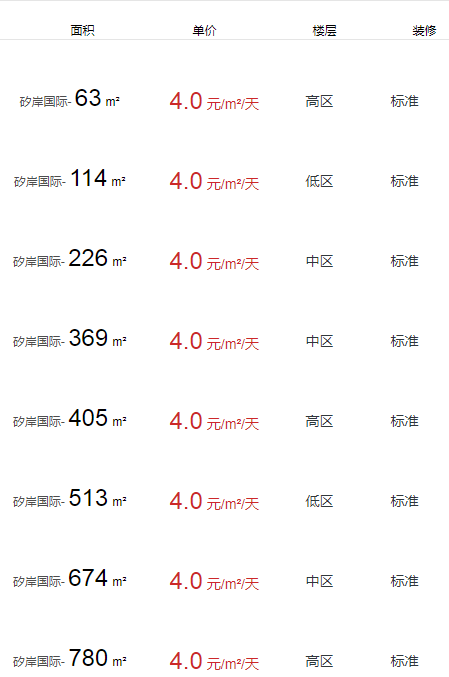Open the 矽岸国际 114 m² listing
This screenshot has height=677, width=449.
(70, 179)
